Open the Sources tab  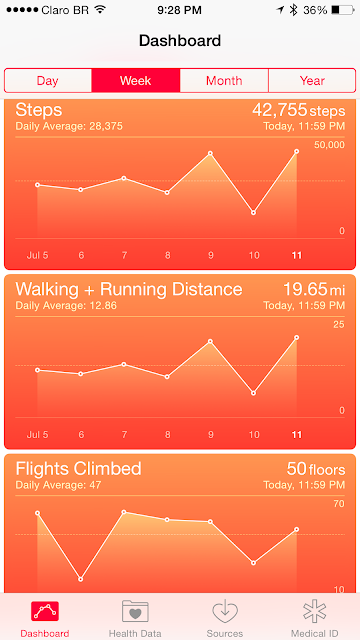point(225,617)
